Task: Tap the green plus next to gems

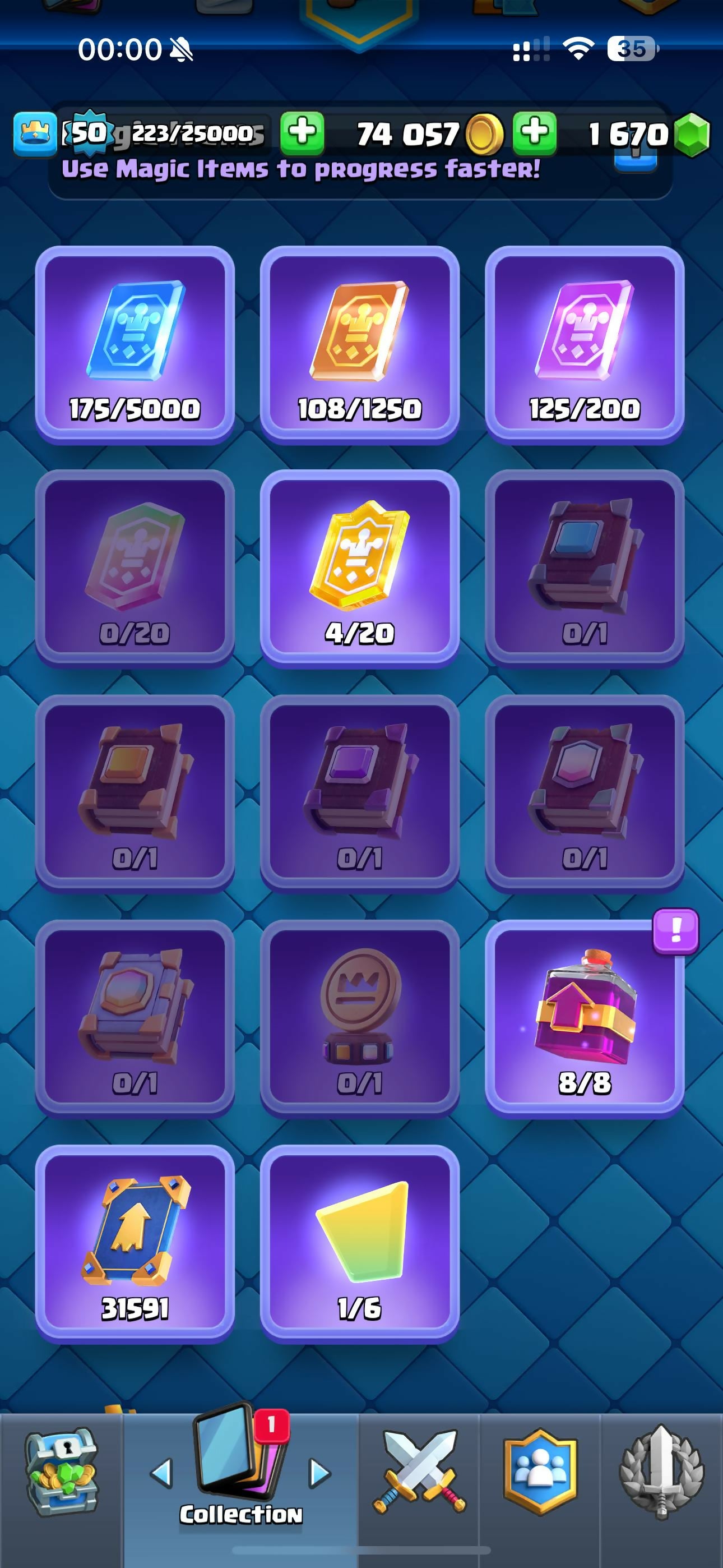Action: tap(534, 132)
